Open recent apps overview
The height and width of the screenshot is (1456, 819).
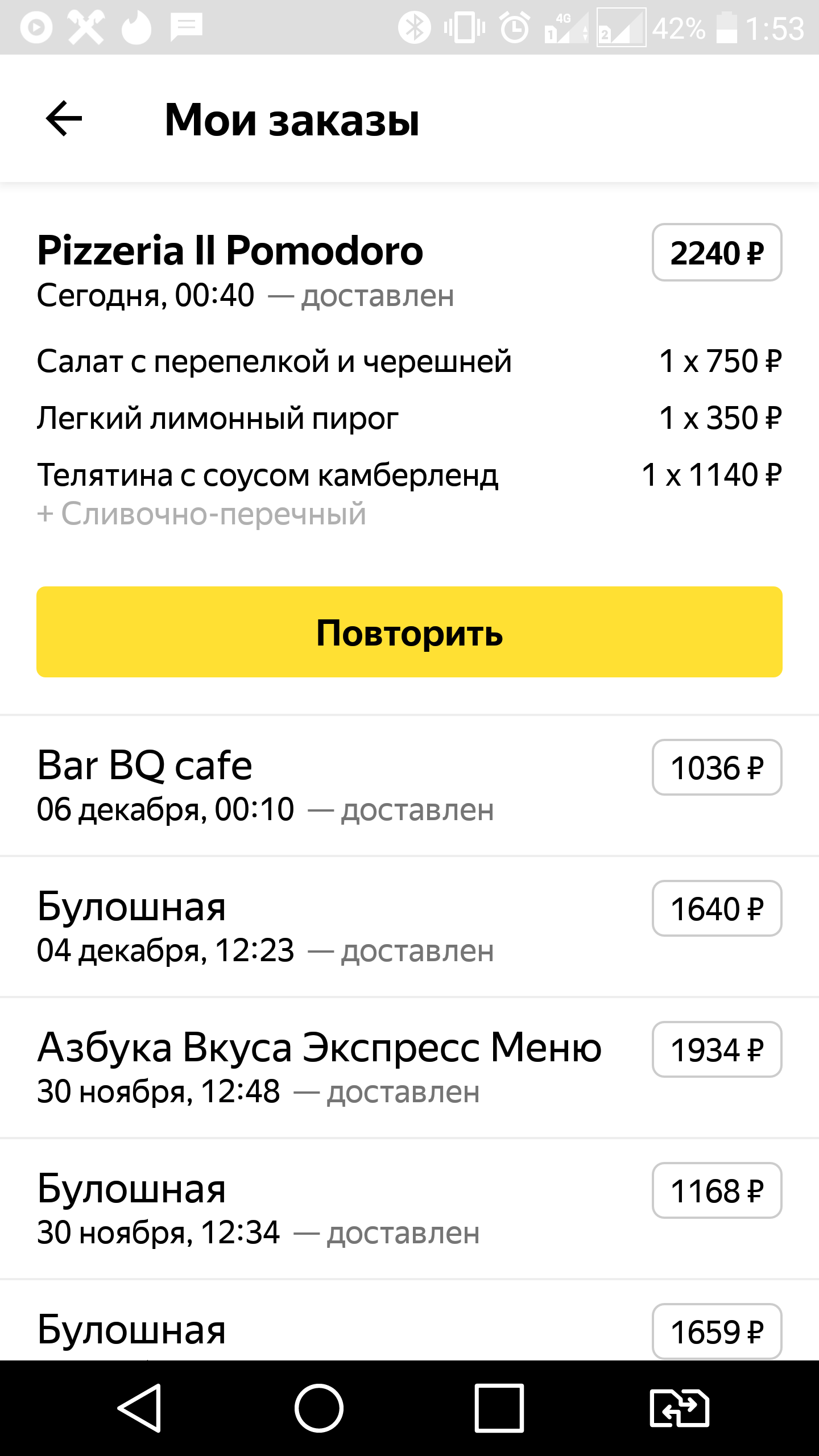coord(499,1408)
